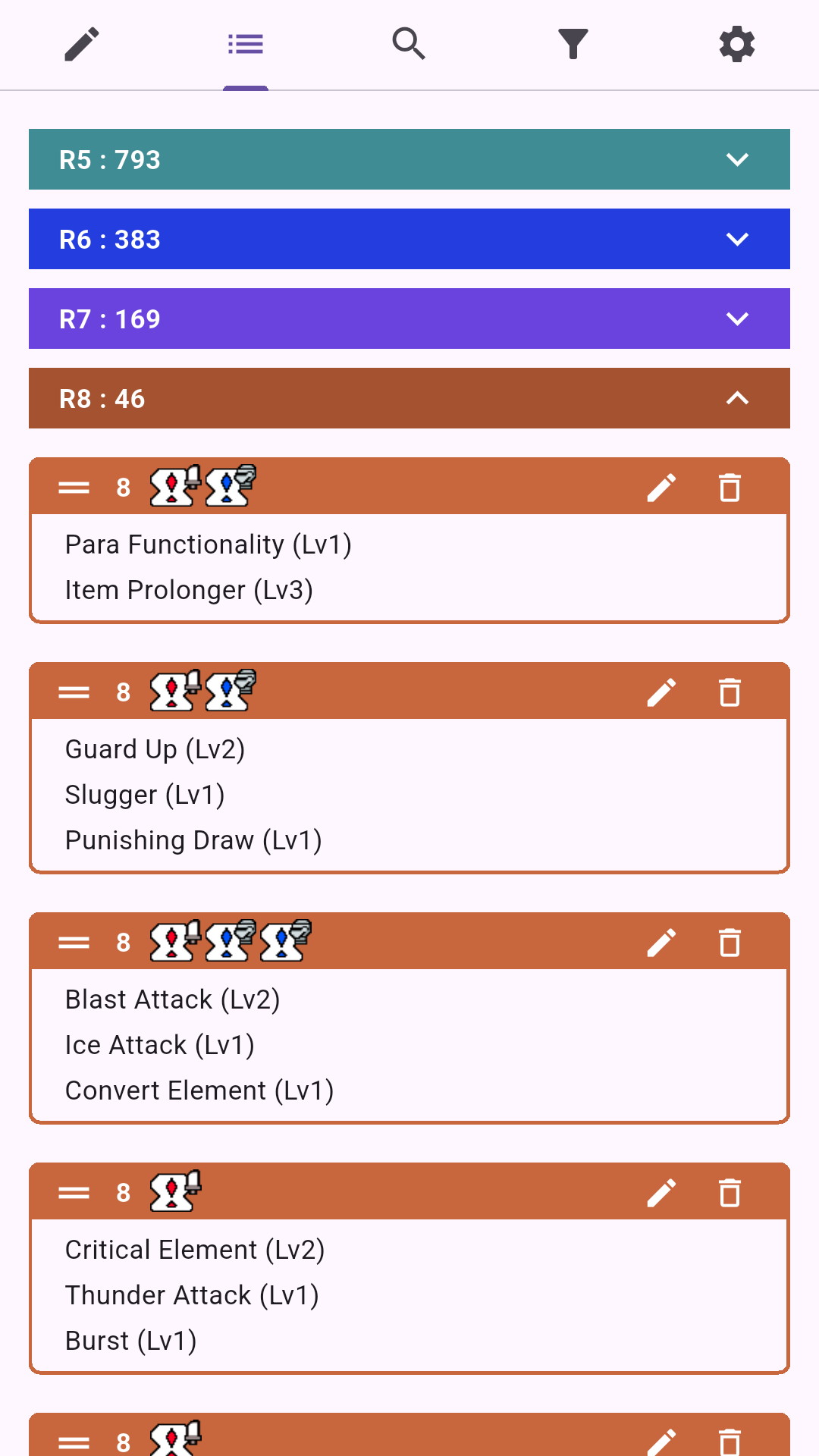The height and width of the screenshot is (1456, 819).
Task: Expand the R5 : 793 section
Action: pos(409,159)
